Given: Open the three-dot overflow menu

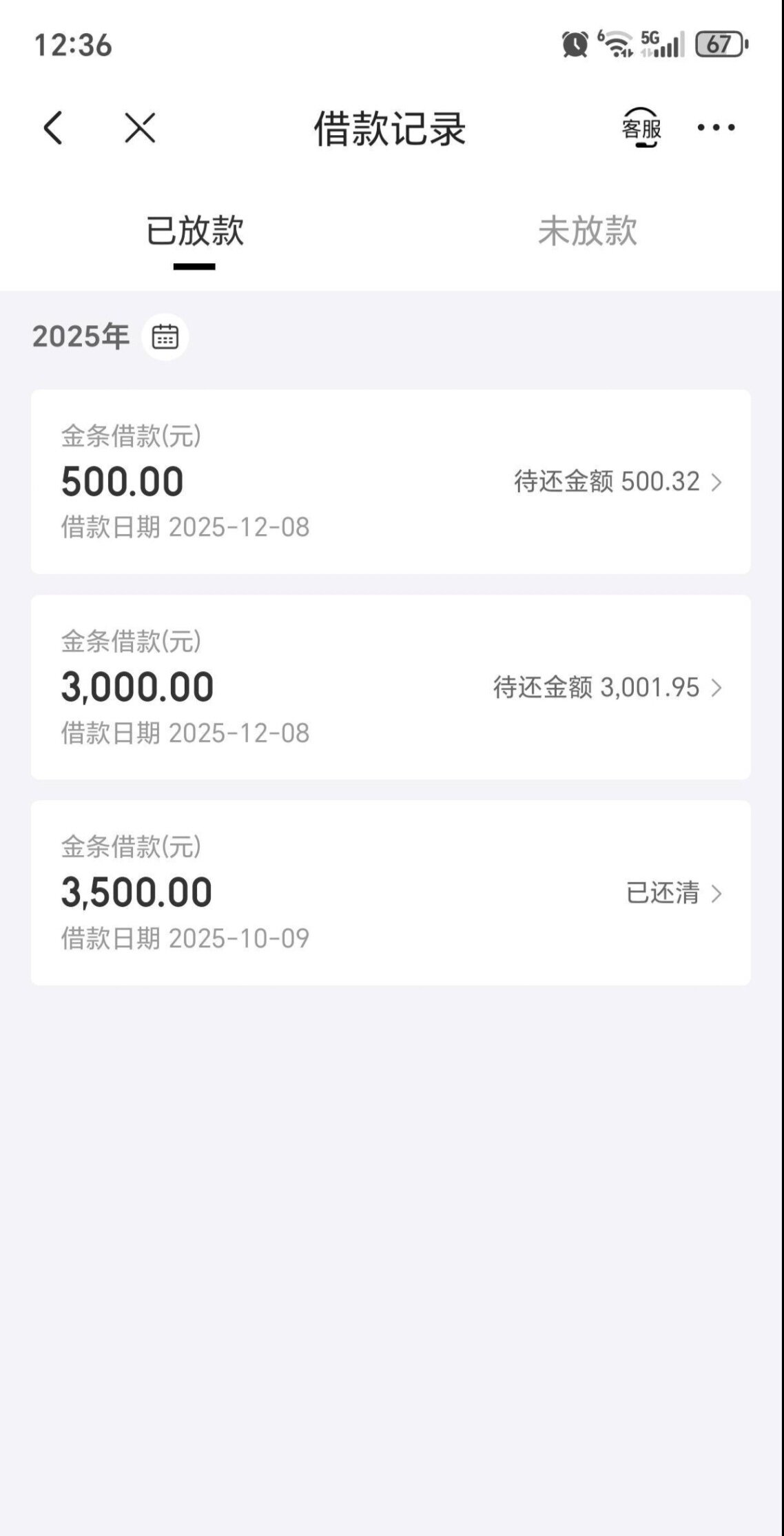Looking at the screenshot, I should point(716,127).
